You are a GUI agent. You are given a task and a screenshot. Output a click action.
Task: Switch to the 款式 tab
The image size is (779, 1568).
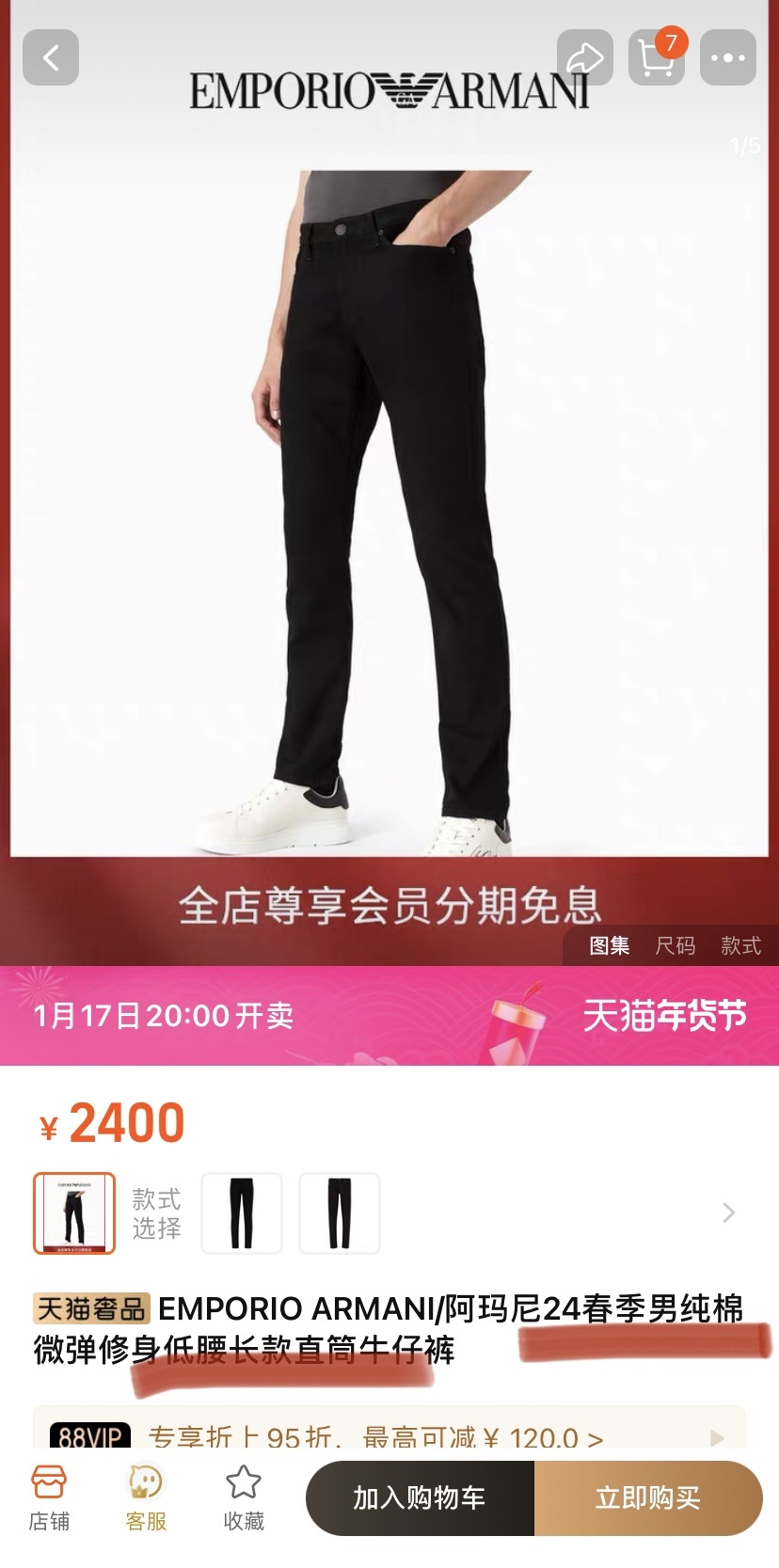click(x=740, y=945)
